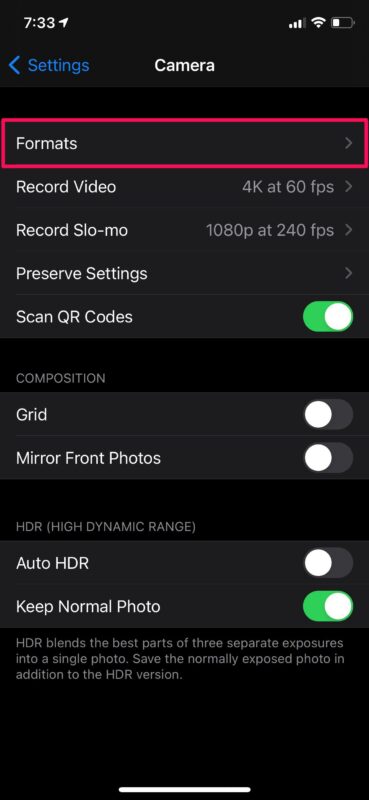Enable Auto HDR
The height and width of the screenshot is (800, 369).
328,563
